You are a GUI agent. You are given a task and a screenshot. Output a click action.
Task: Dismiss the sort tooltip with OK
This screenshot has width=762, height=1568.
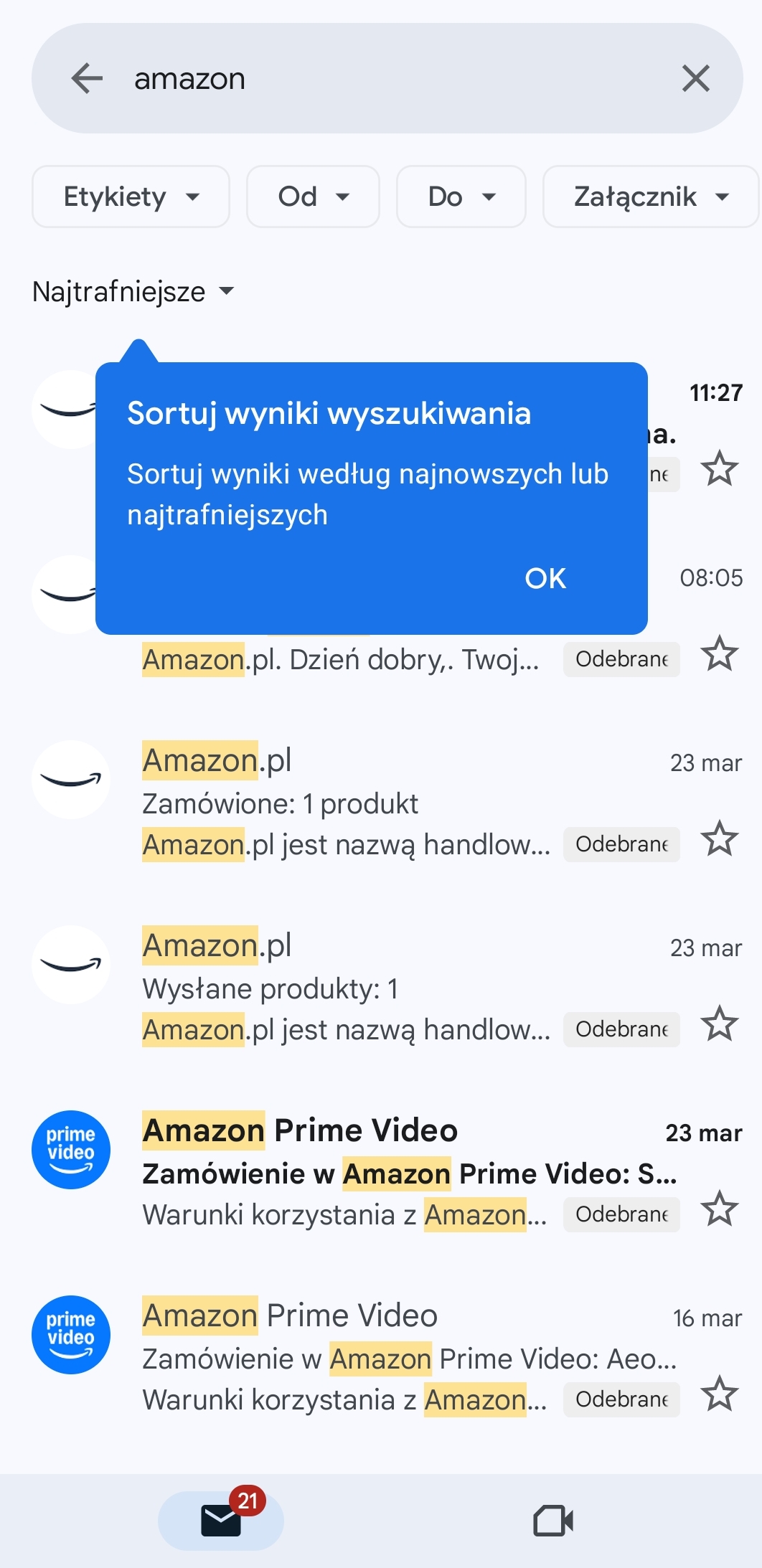[x=545, y=578]
